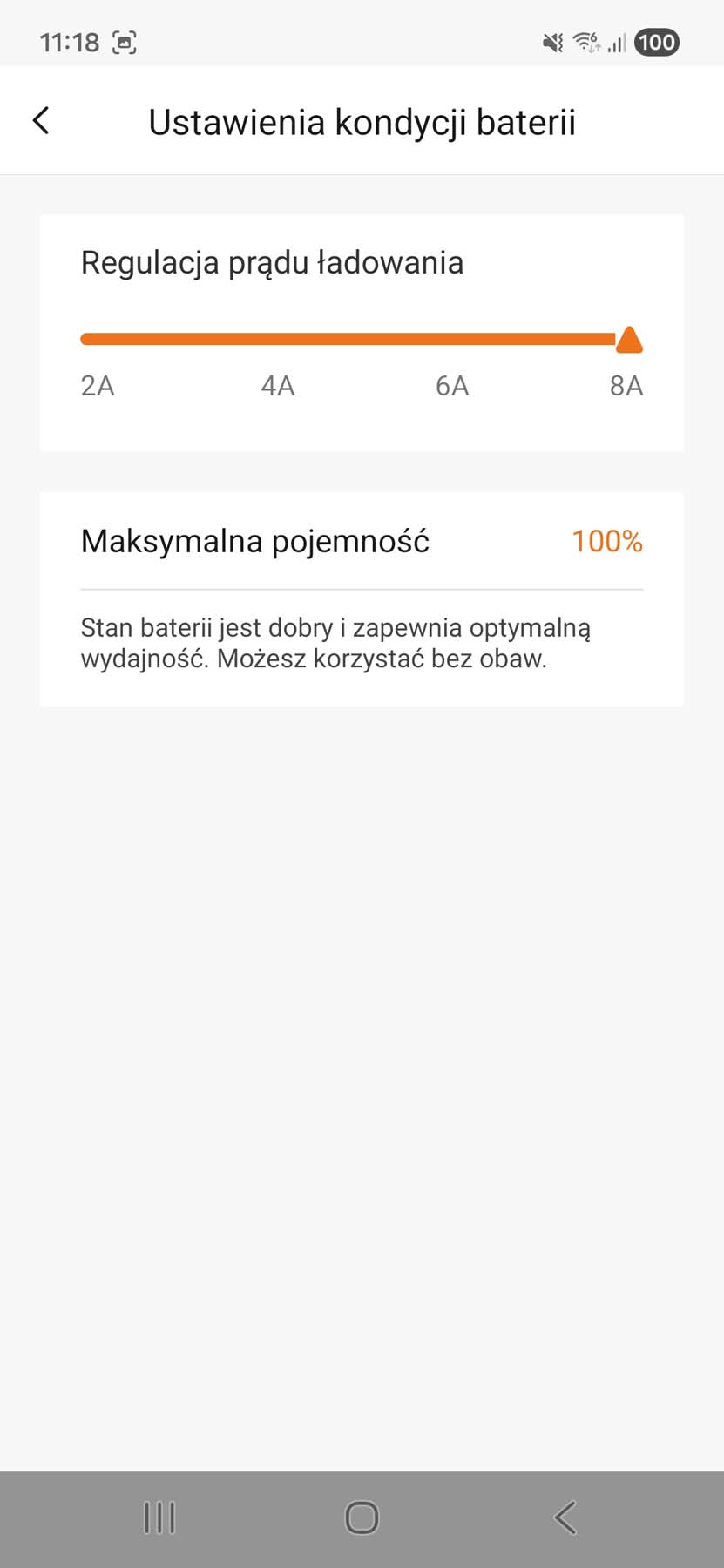Tap the orange slider handle at 8A
Screen dimensions: 724x1568
(x=628, y=338)
